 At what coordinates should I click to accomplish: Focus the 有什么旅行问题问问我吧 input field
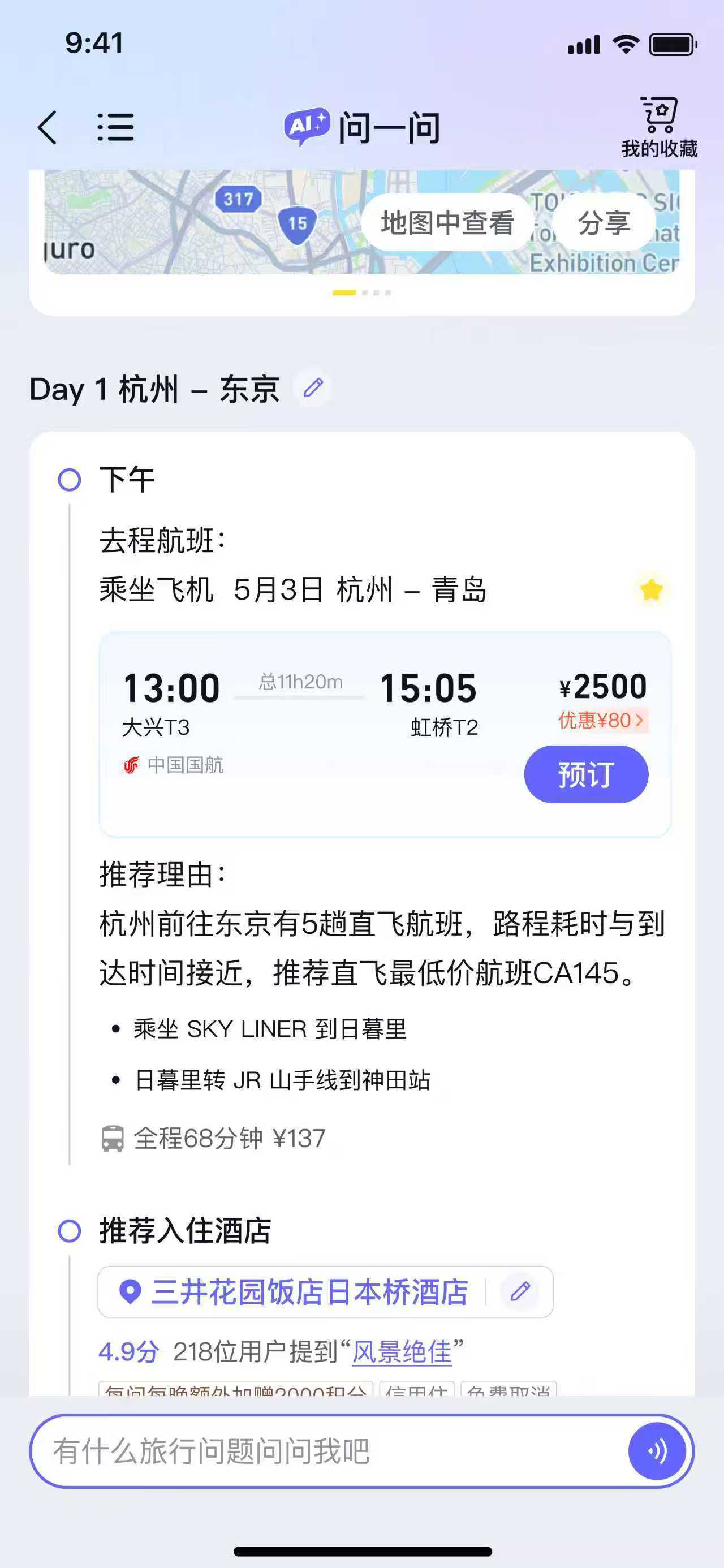329,1451
